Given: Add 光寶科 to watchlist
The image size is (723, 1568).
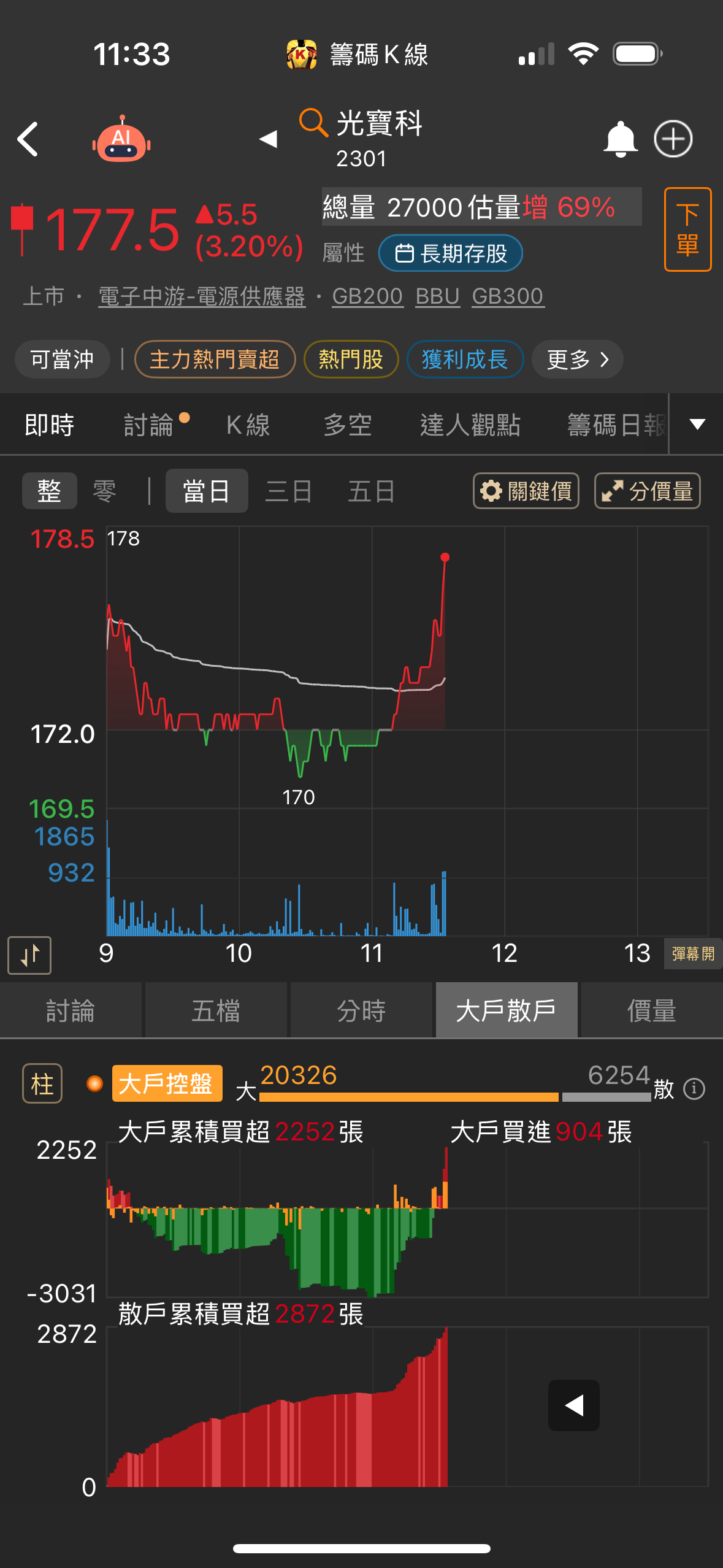Looking at the screenshot, I should (x=673, y=139).
